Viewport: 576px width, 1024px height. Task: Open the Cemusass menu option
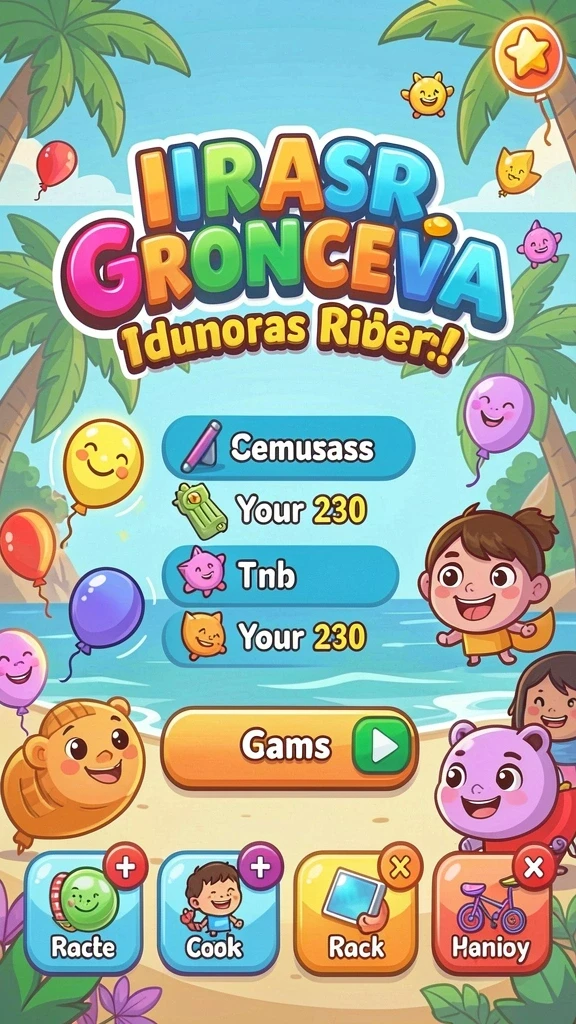(x=288, y=448)
